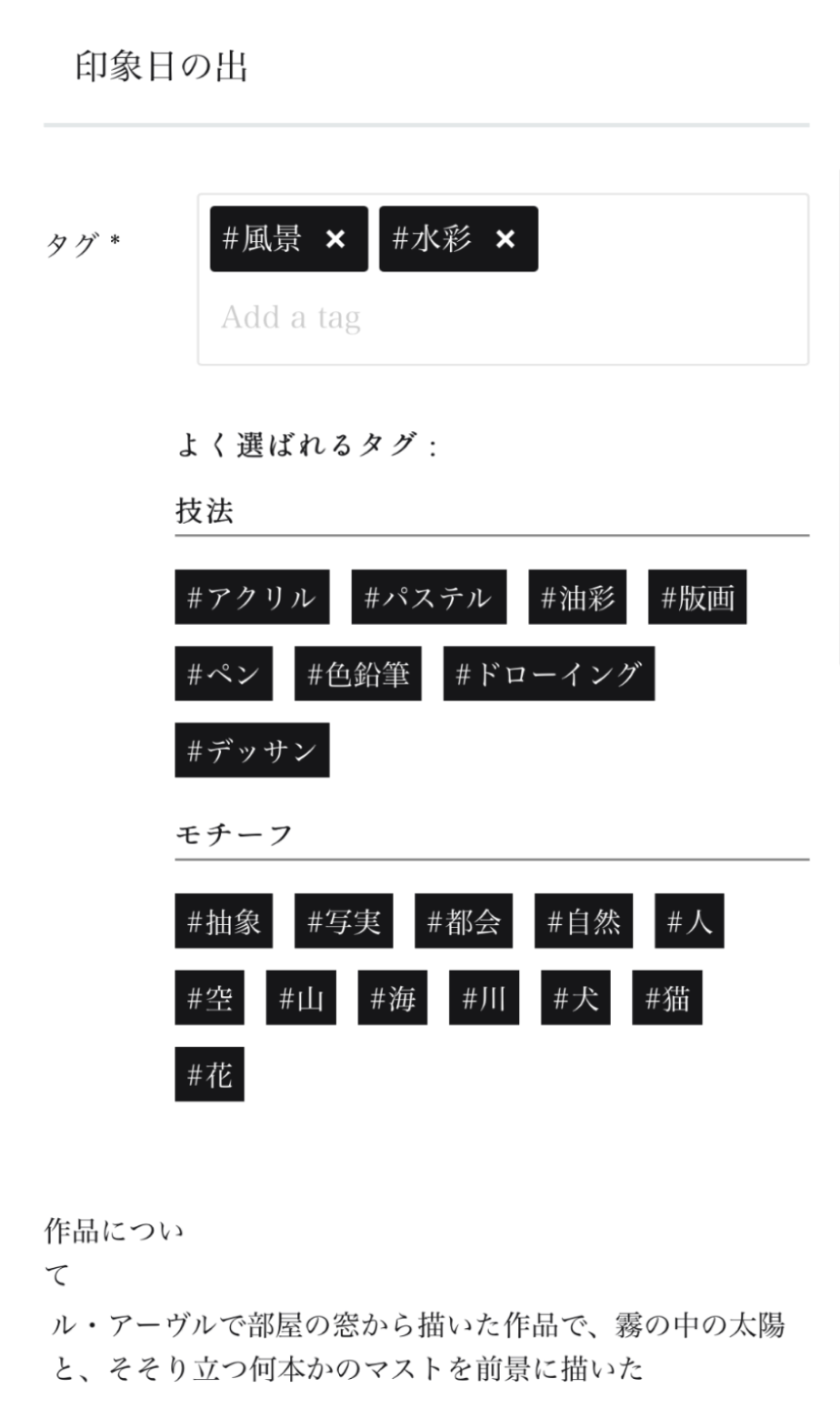Add the #猫 tag
This screenshot has height=1419, width=840.
[667, 998]
